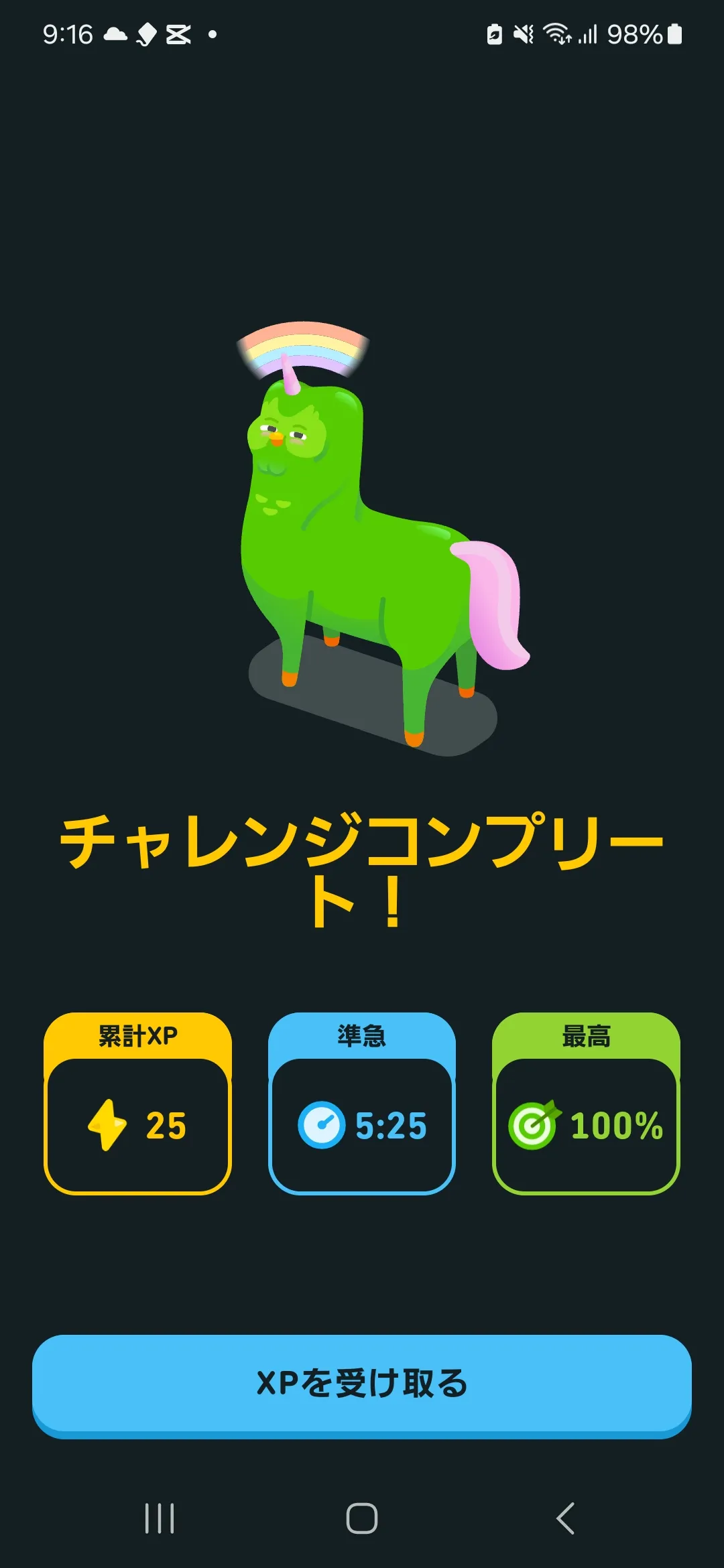Screen dimensions: 724x1568
Task: Go back with the system back button
Action: pos(565,1518)
